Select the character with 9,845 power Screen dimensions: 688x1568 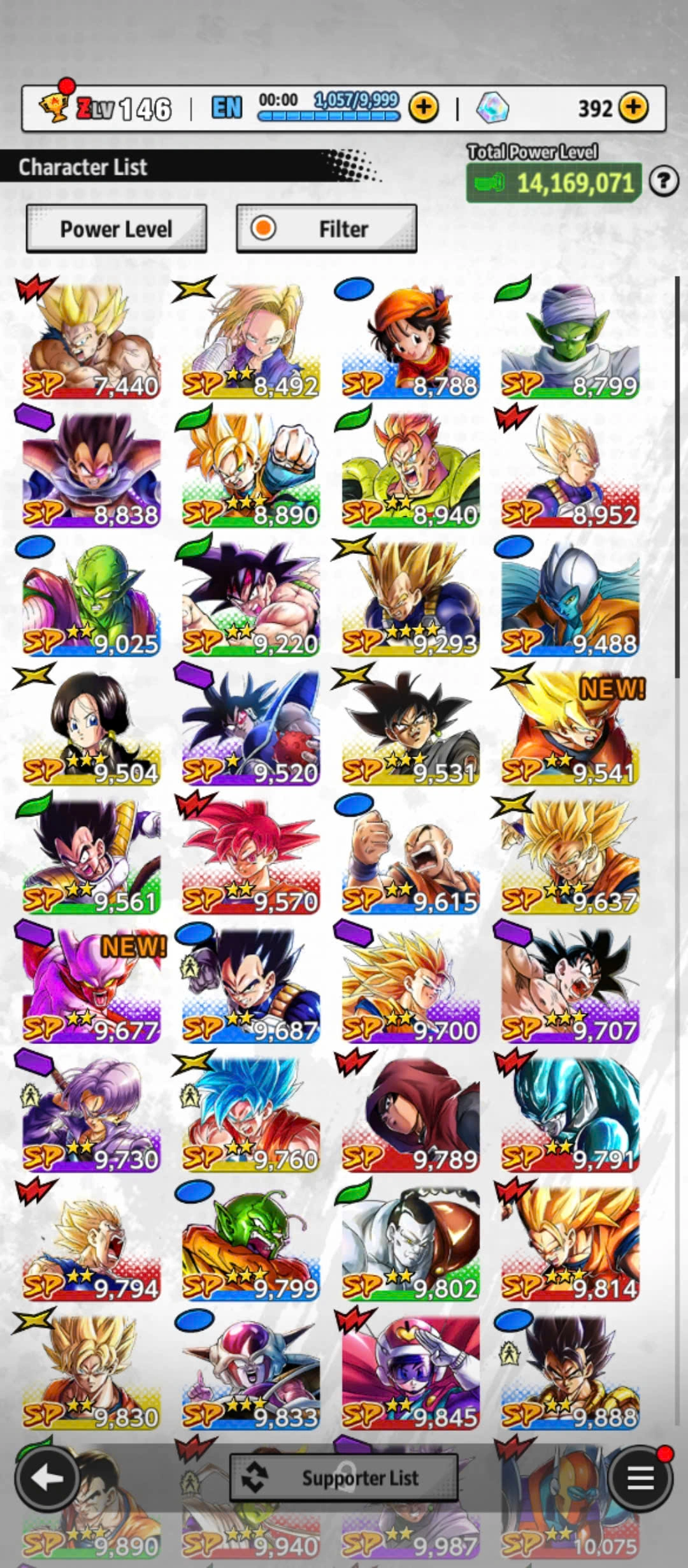coord(410,1372)
